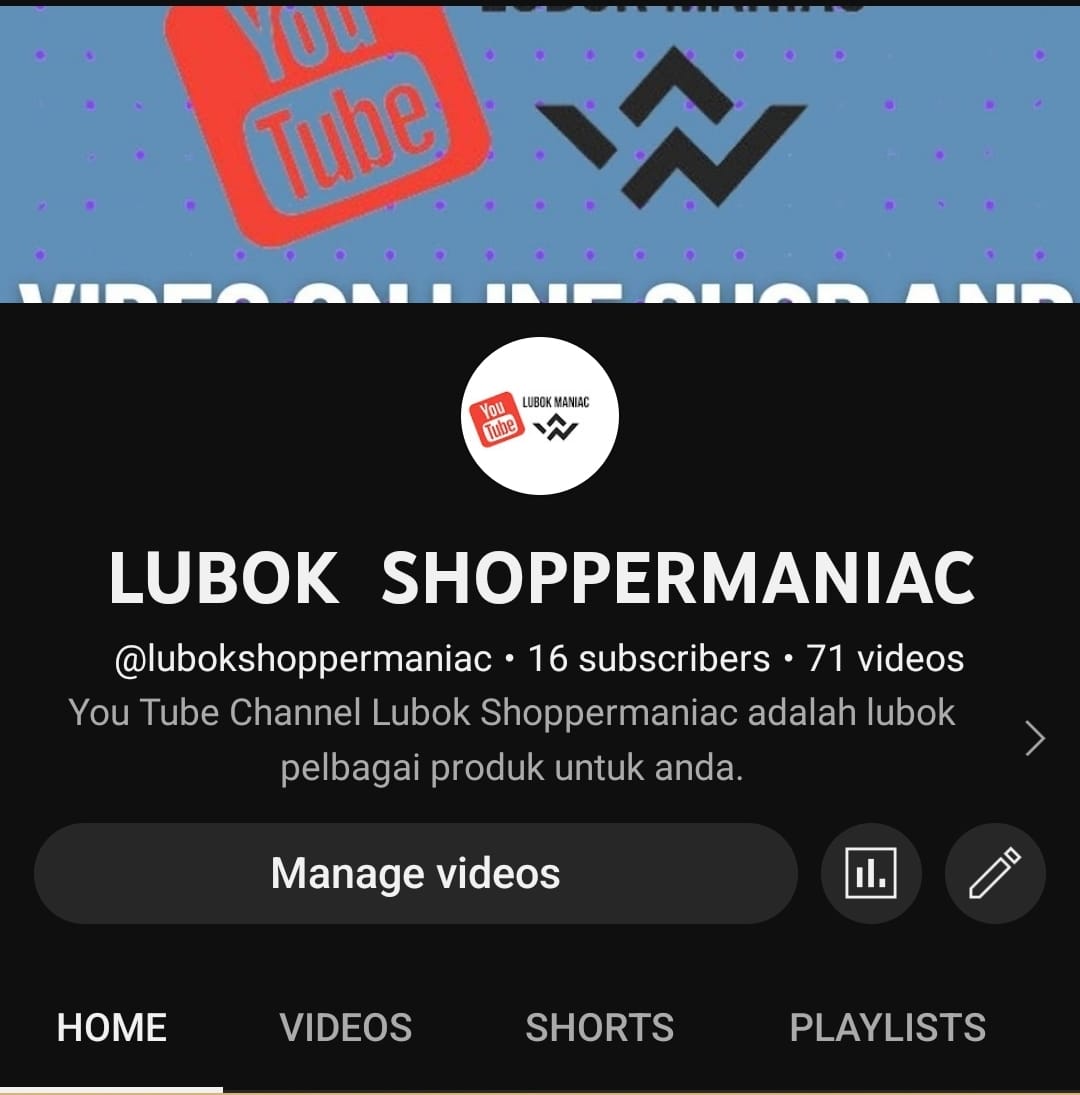
Task: Switch to the Videos tab
Action: pyautogui.click(x=346, y=1027)
